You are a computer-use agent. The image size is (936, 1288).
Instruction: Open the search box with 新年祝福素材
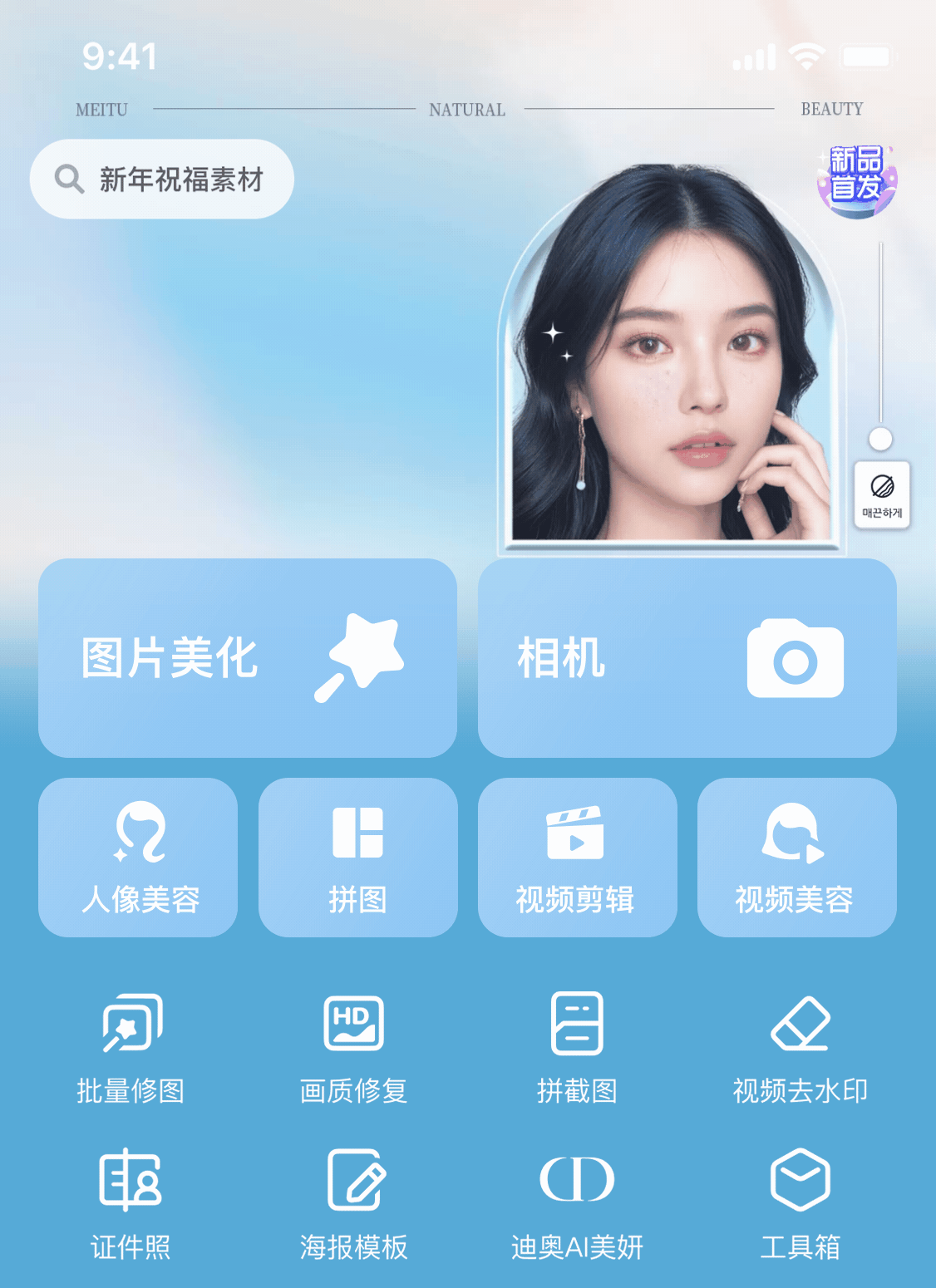click(162, 179)
